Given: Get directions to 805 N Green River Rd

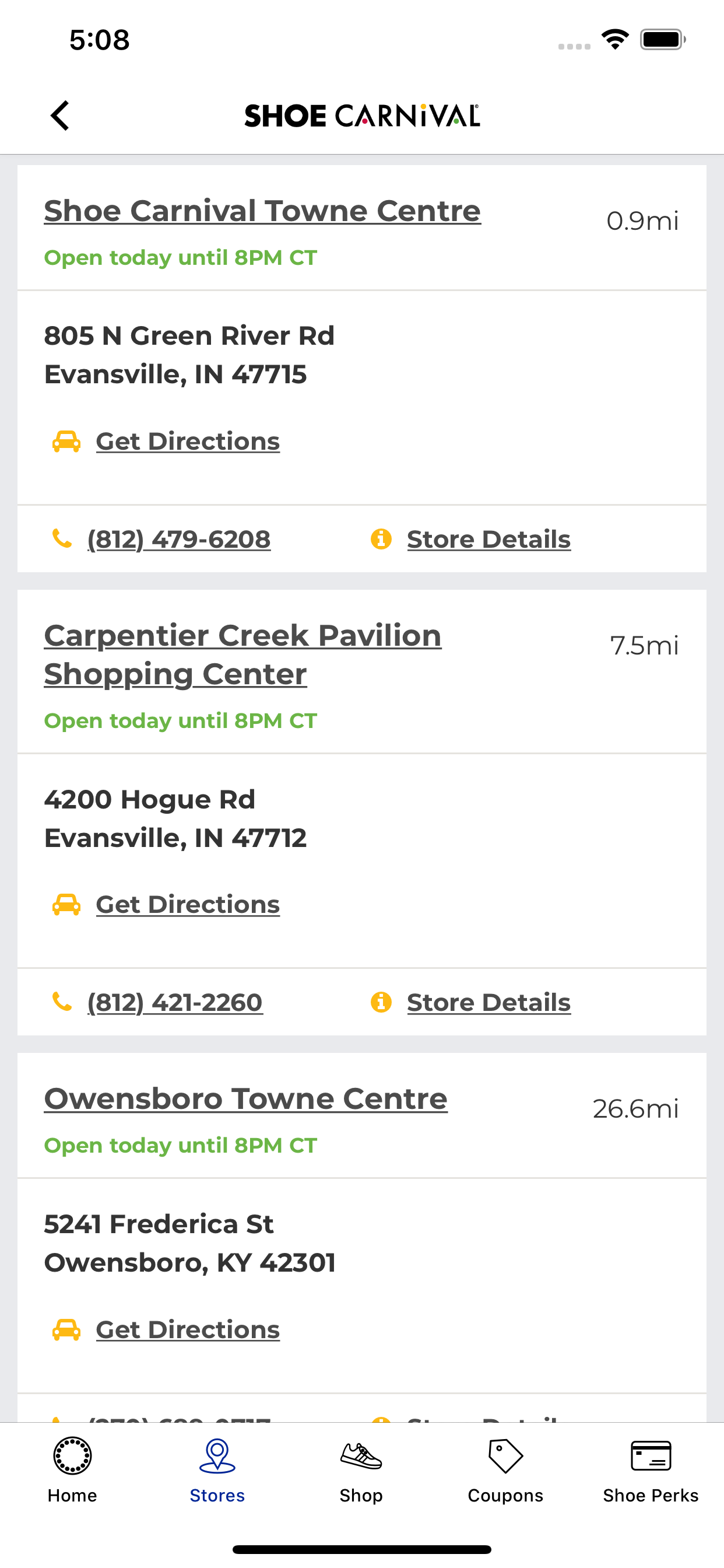Looking at the screenshot, I should 187,442.
